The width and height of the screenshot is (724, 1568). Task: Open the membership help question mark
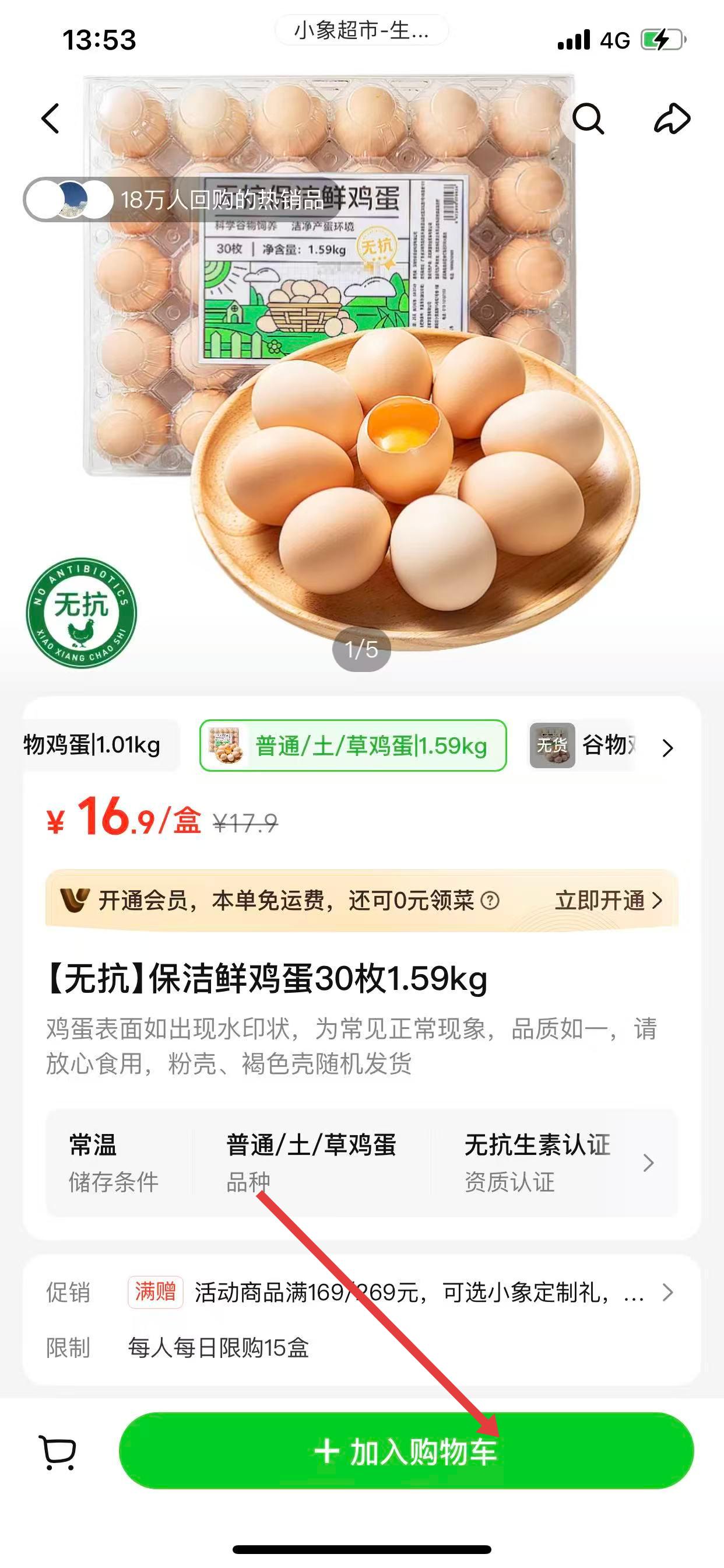click(x=490, y=900)
